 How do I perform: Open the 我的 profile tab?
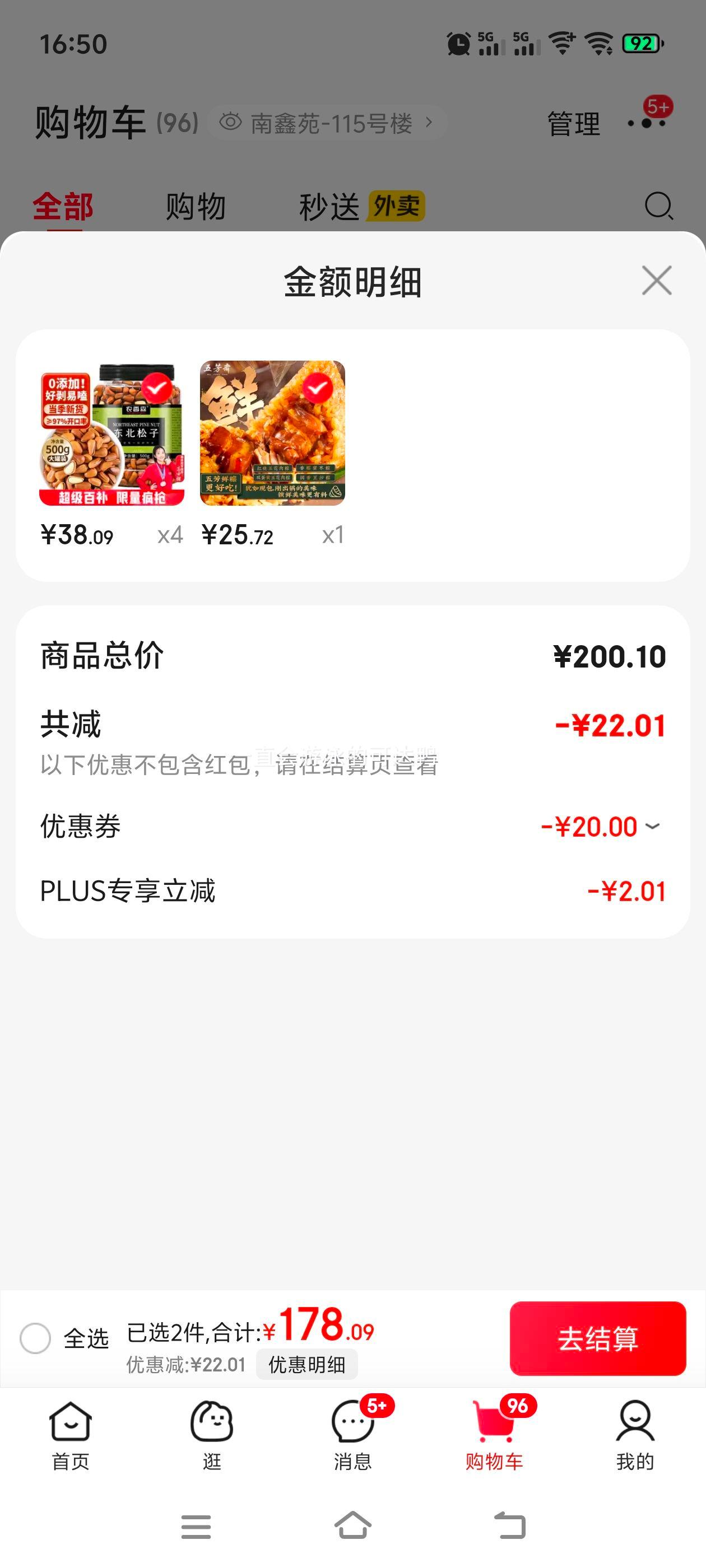pos(635,1435)
